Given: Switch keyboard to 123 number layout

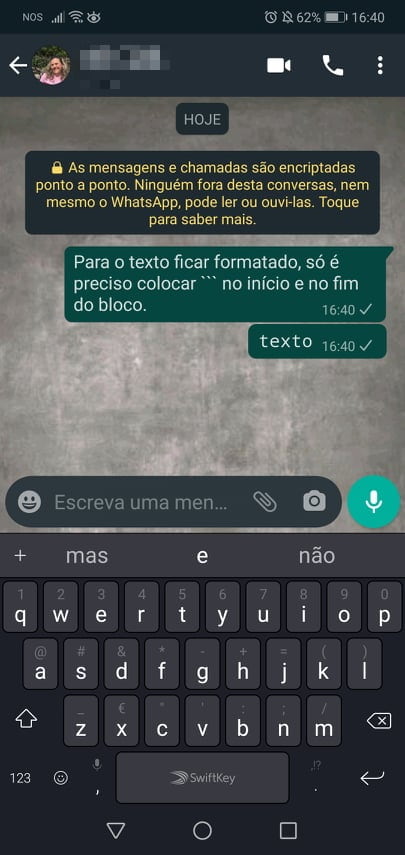Looking at the screenshot, I should (x=20, y=778).
